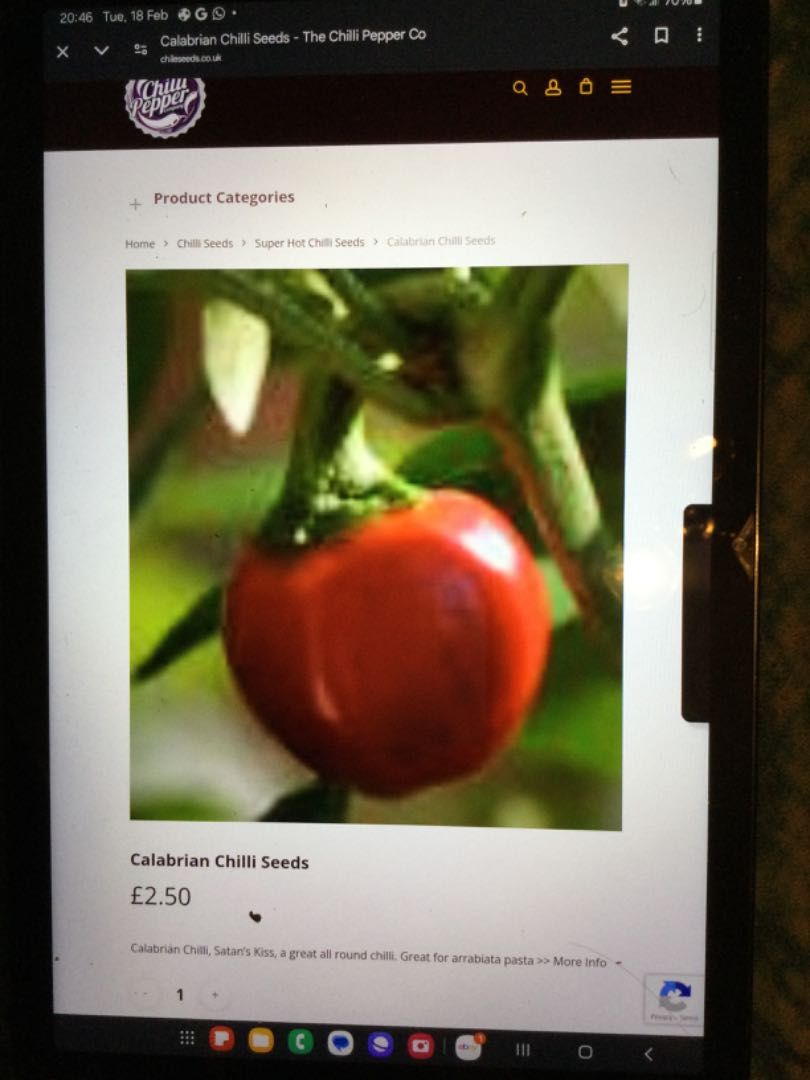The image size is (810, 1080).
Task: Tap the More Info link
Action: click(x=580, y=962)
